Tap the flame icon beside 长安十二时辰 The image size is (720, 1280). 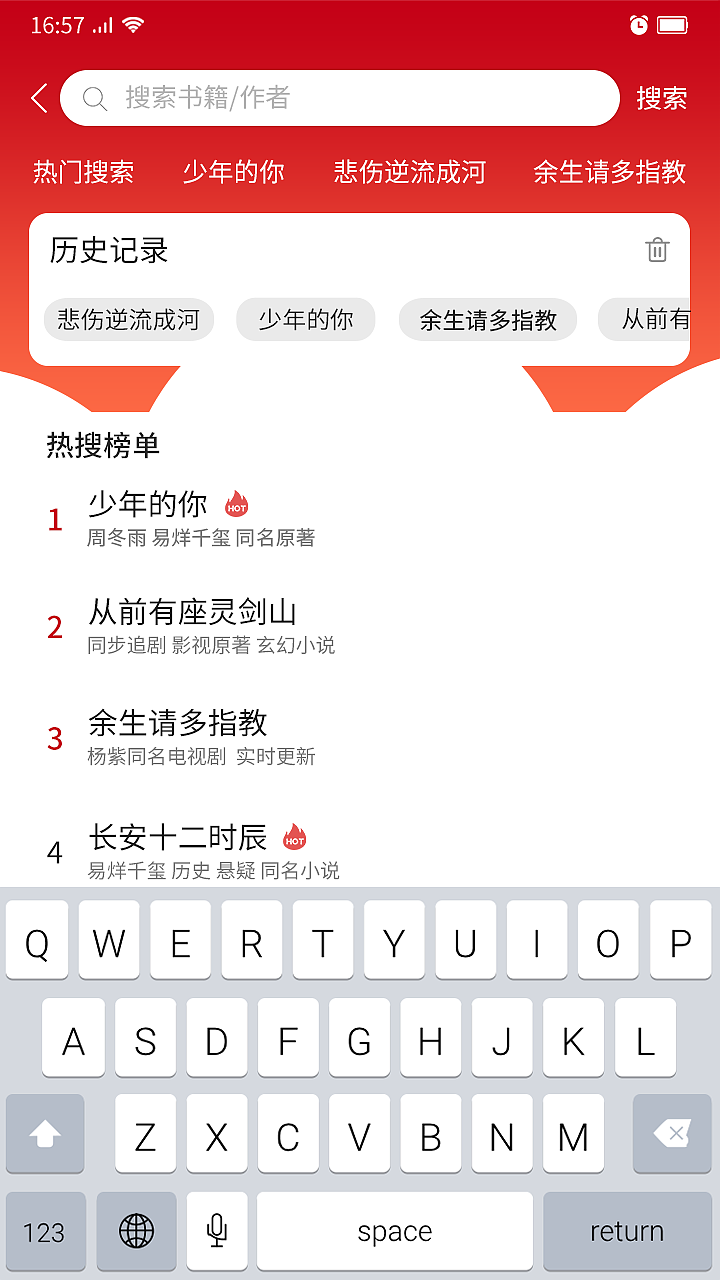click(294, 836)
